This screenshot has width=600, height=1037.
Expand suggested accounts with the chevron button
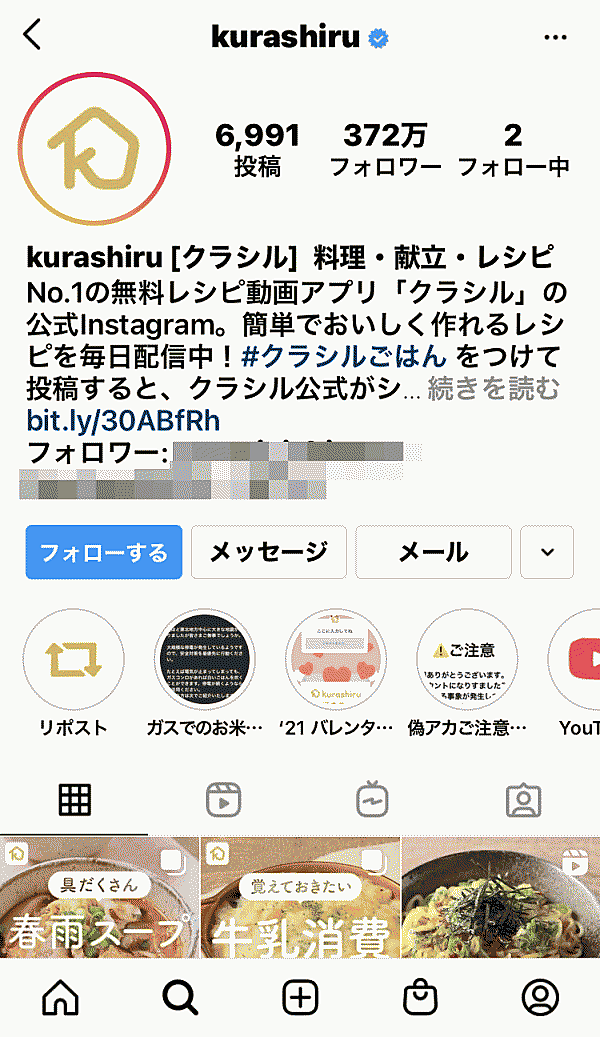tap(547, 552)
